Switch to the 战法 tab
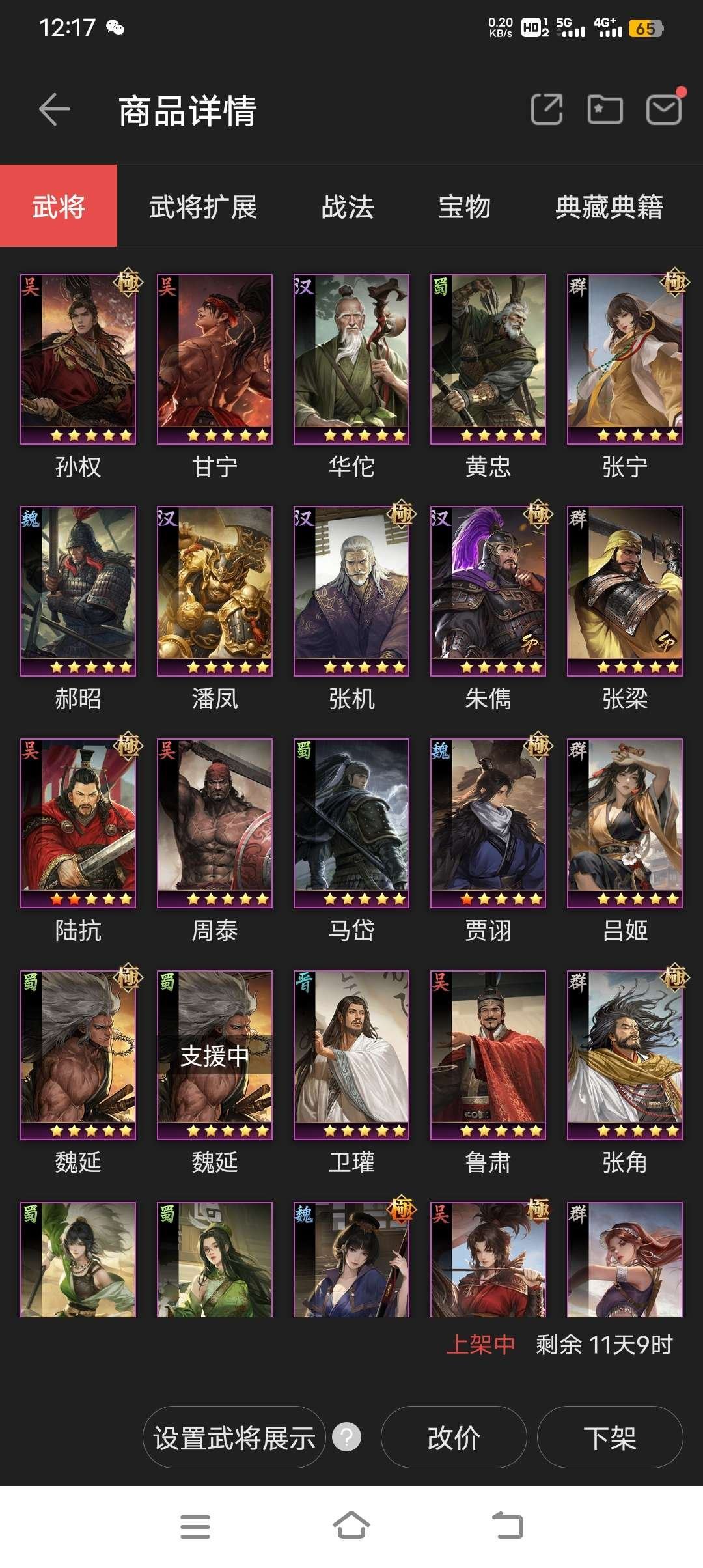The height and width of the screenshot is (1568, 703). (348, 207)
